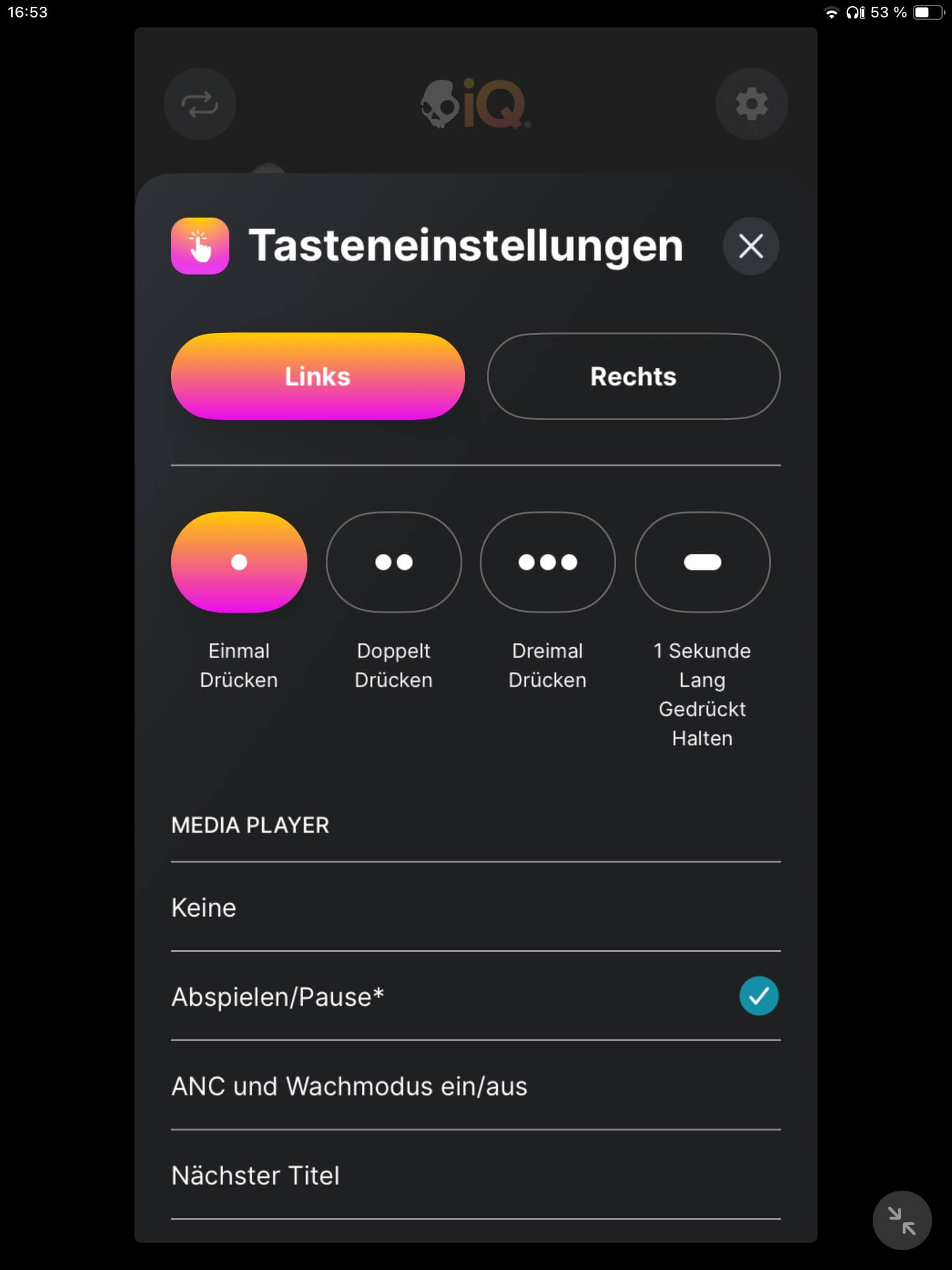The height and width of the screenshot is (1270, 952).
Task: Tap the collapse window icon
Action: [x=901, y=1220]
